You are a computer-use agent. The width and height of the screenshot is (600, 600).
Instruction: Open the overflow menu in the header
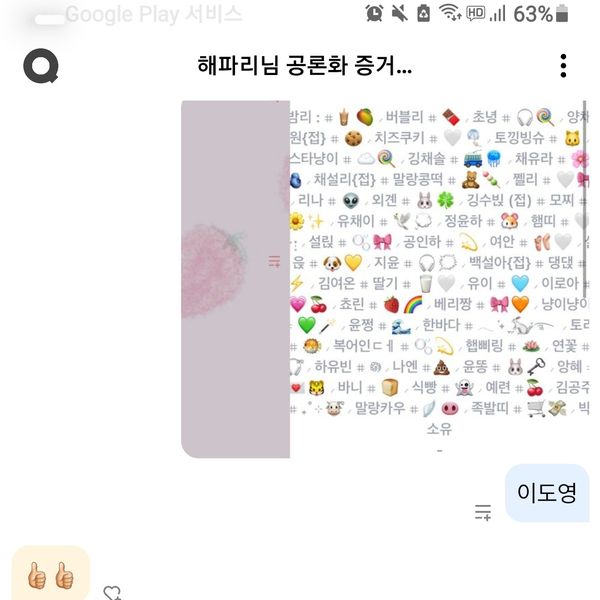pyautogui.click(x=563, y=67)
